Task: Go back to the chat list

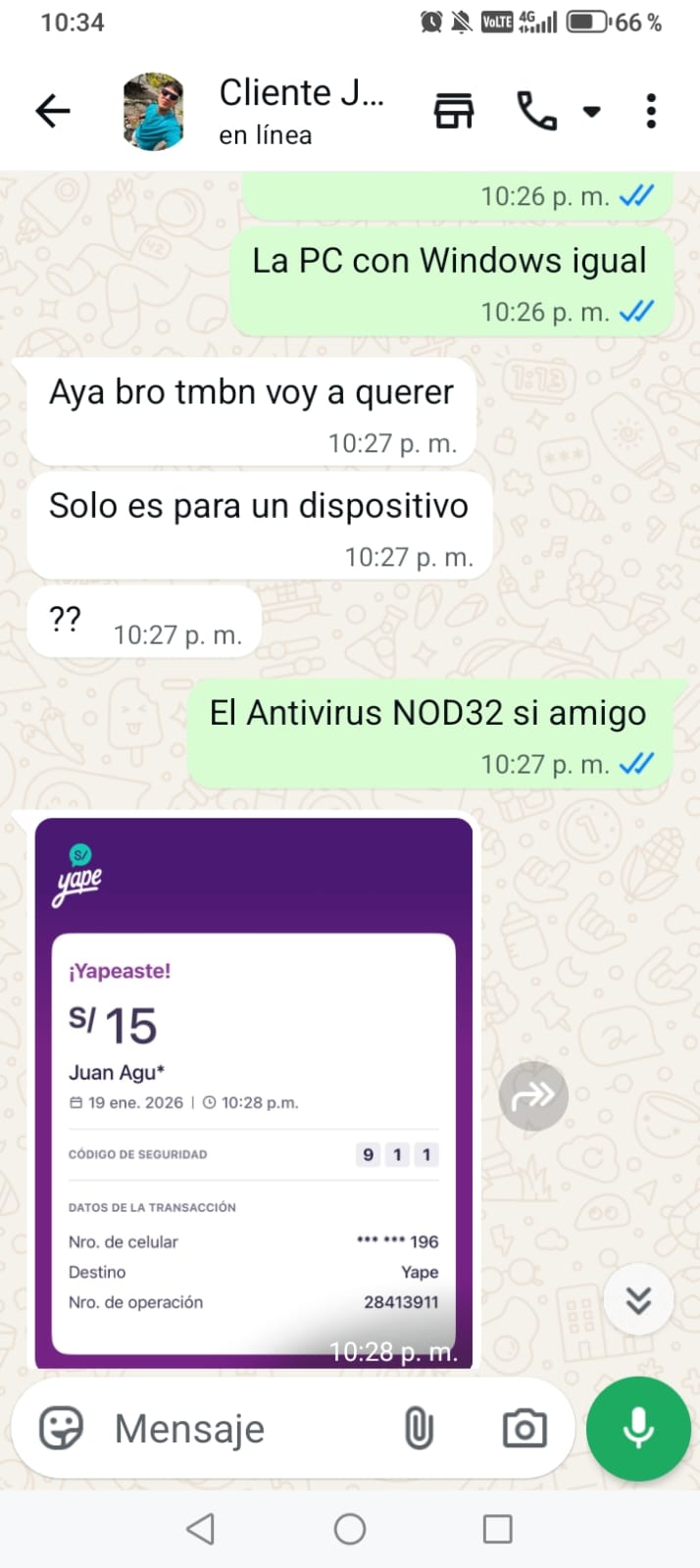Action: (x=53, y=111)
